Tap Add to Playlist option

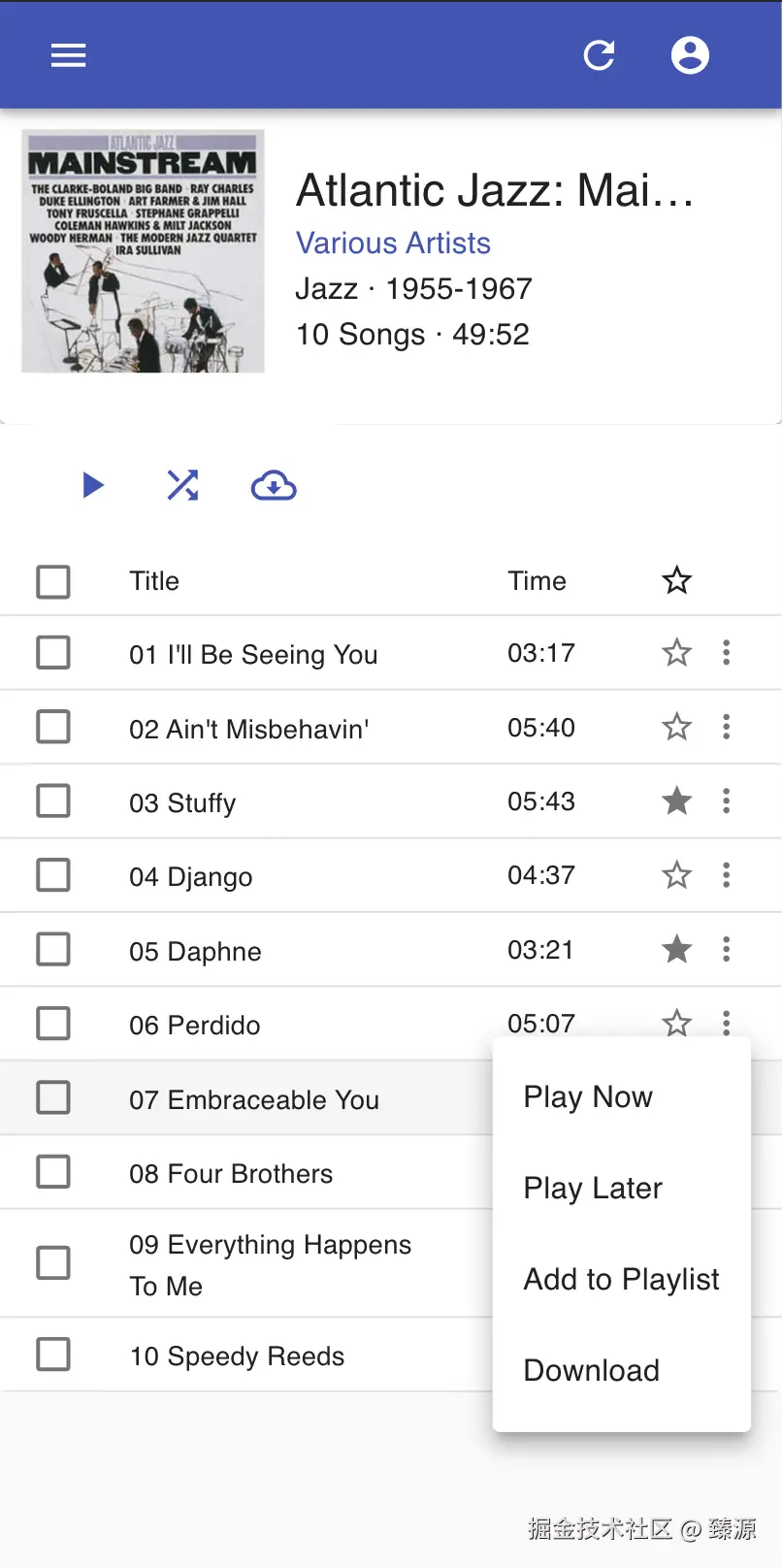(621, 1280)
